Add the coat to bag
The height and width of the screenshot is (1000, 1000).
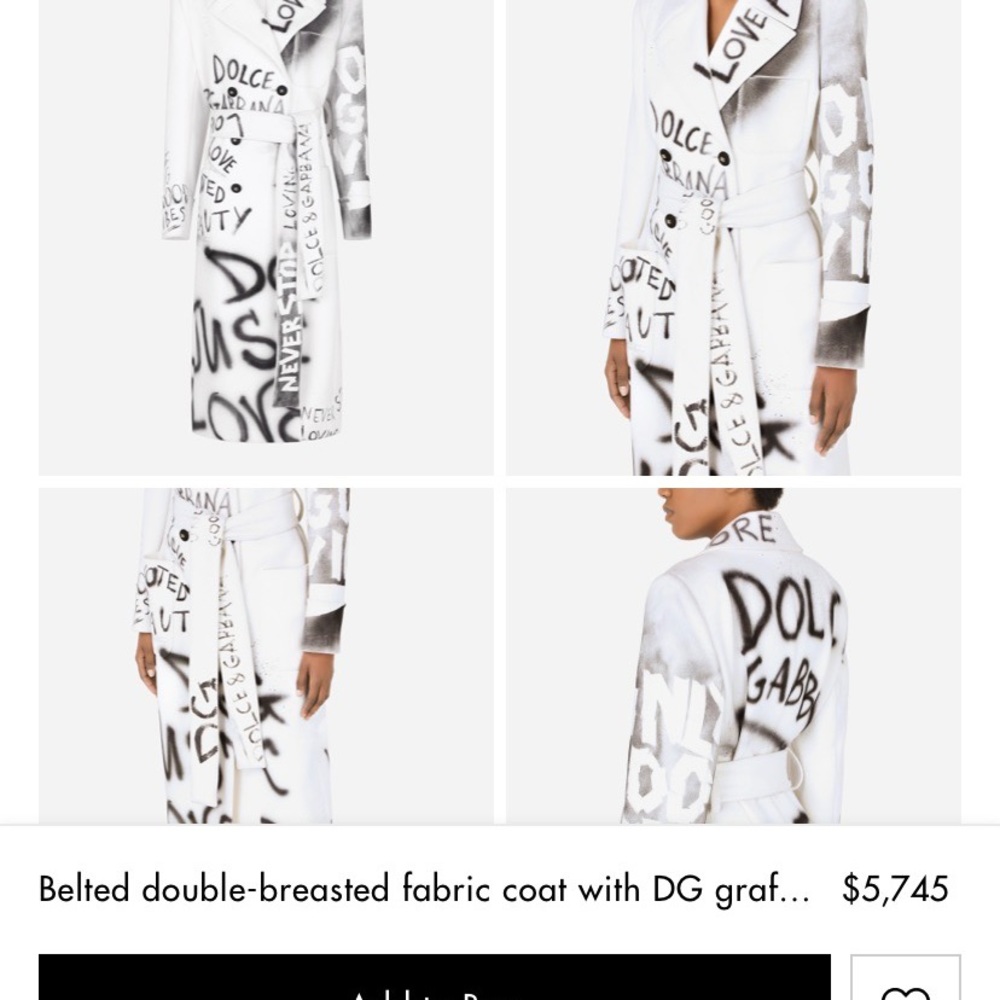point(434,980)
